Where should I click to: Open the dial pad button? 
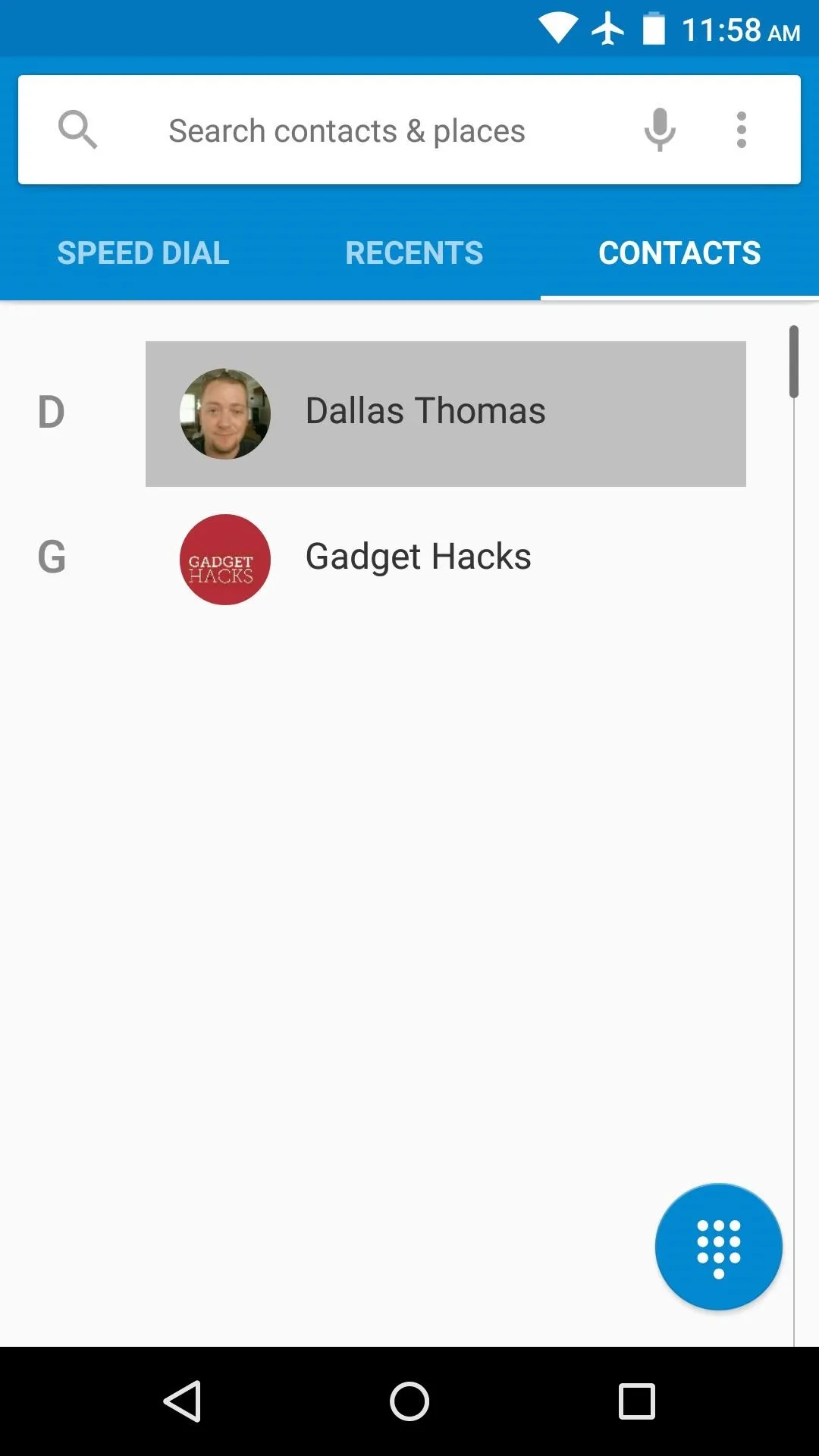pyautogui.click(x=719, y=1247)
